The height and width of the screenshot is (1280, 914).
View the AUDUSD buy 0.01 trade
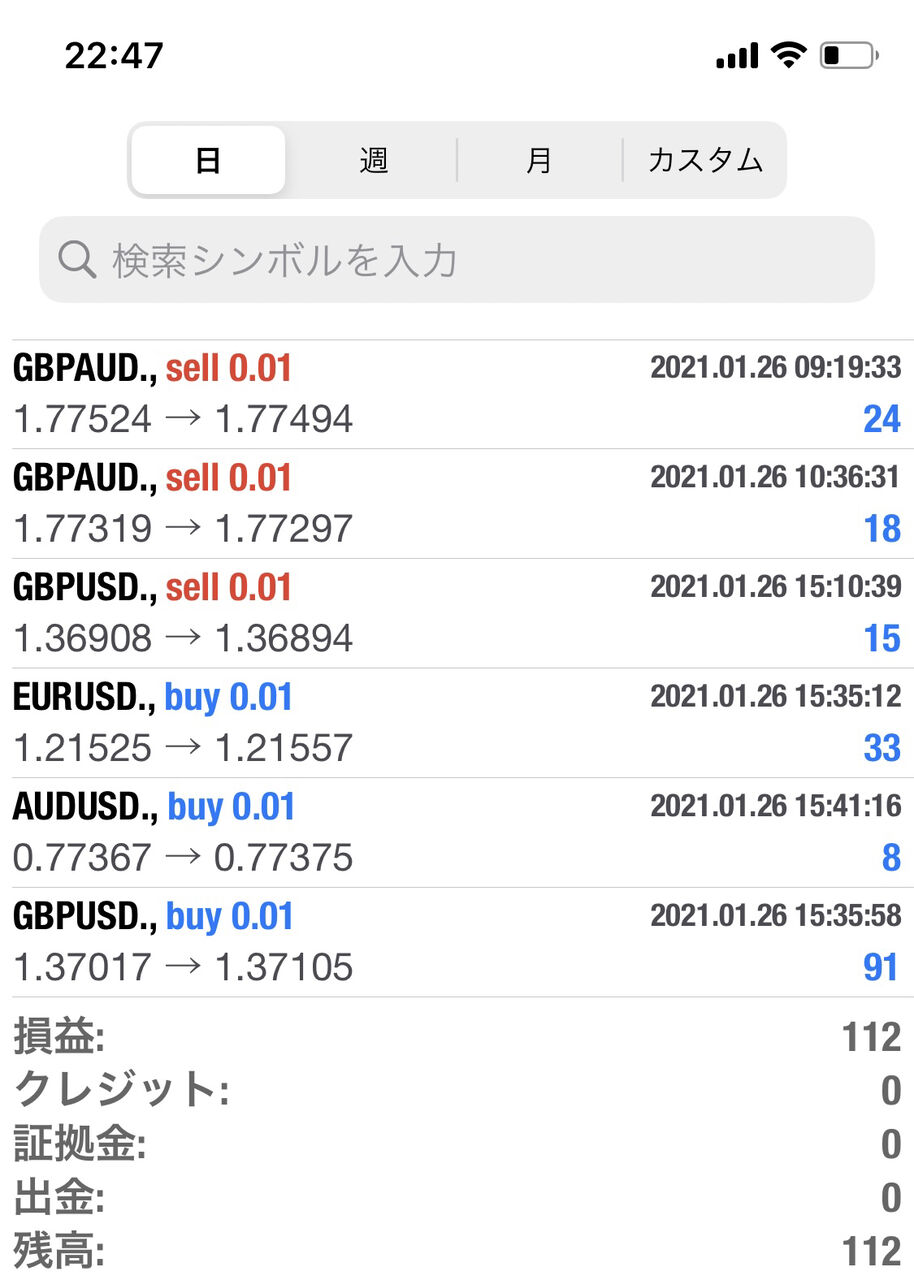pyautogui.click(x=457, y=833)
